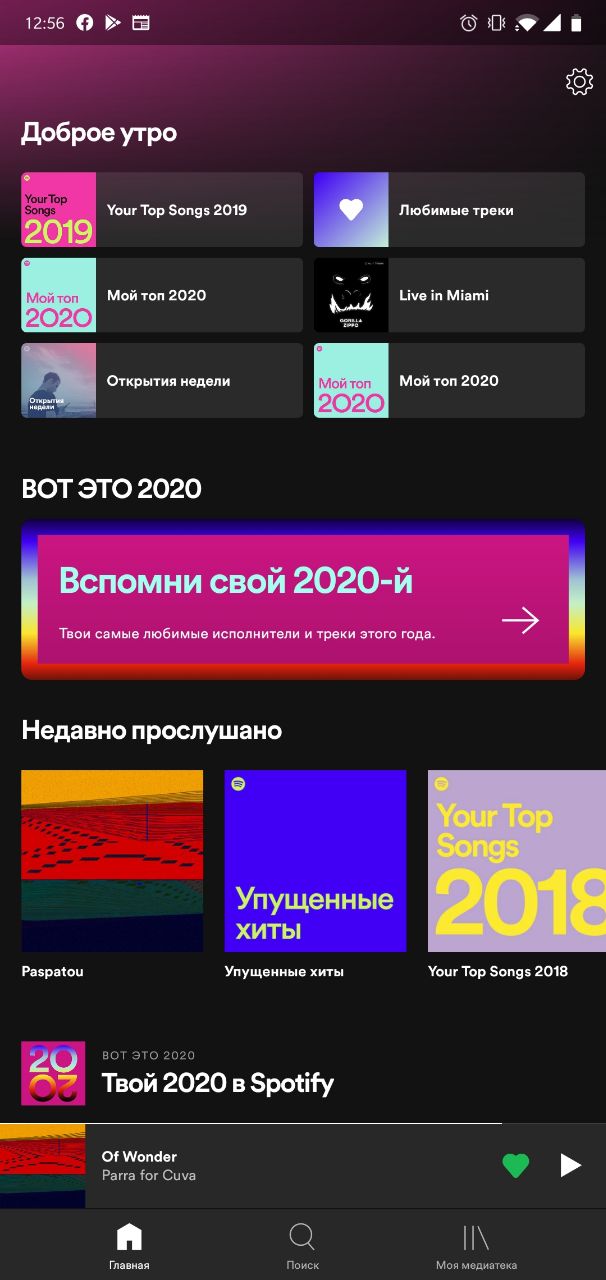Viewport: 606px width, 1280px height.
Task: Open Любимые треки playlist
Action: [x=449, y=209]
